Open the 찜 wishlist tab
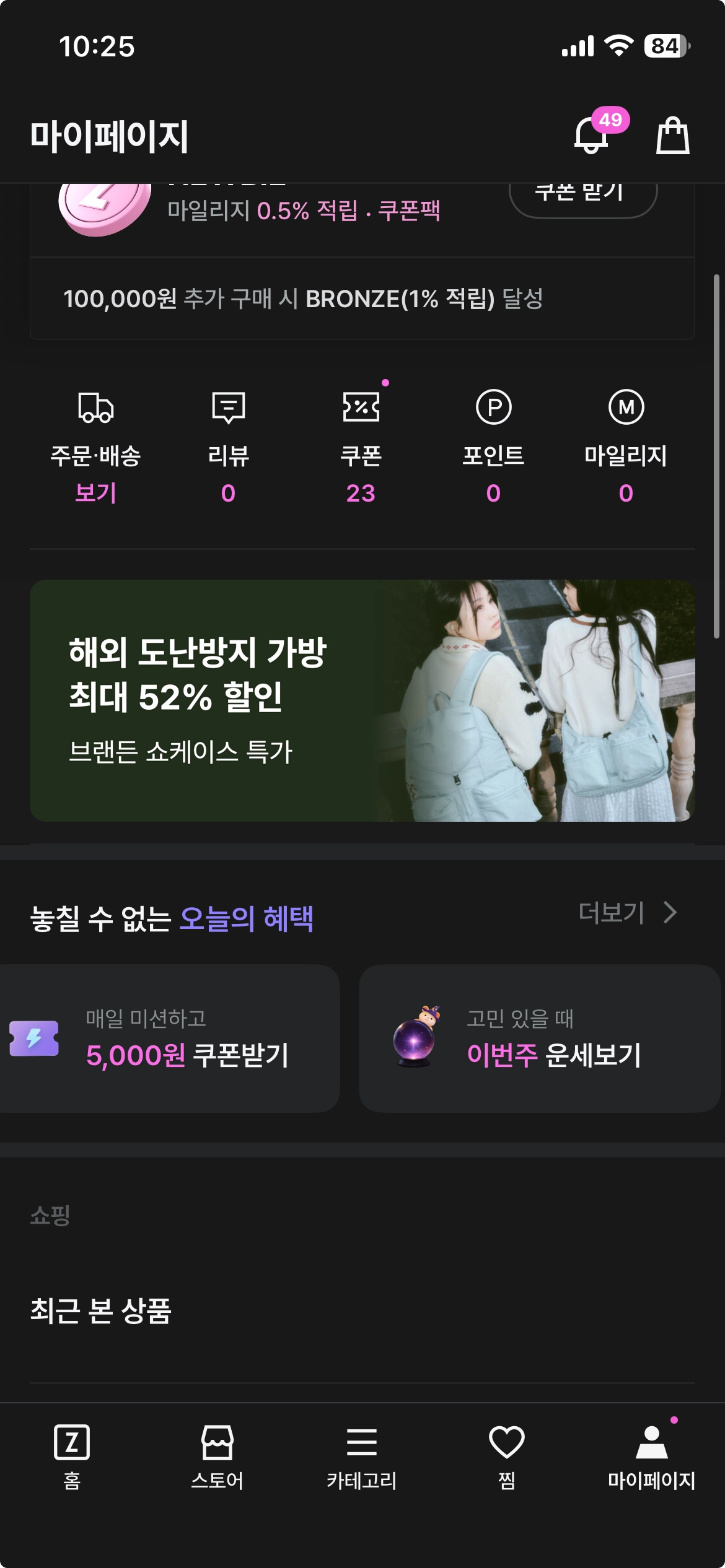Image resolution: width=725 pixels, height=1568 pixels. click(x=507, y=1457)
